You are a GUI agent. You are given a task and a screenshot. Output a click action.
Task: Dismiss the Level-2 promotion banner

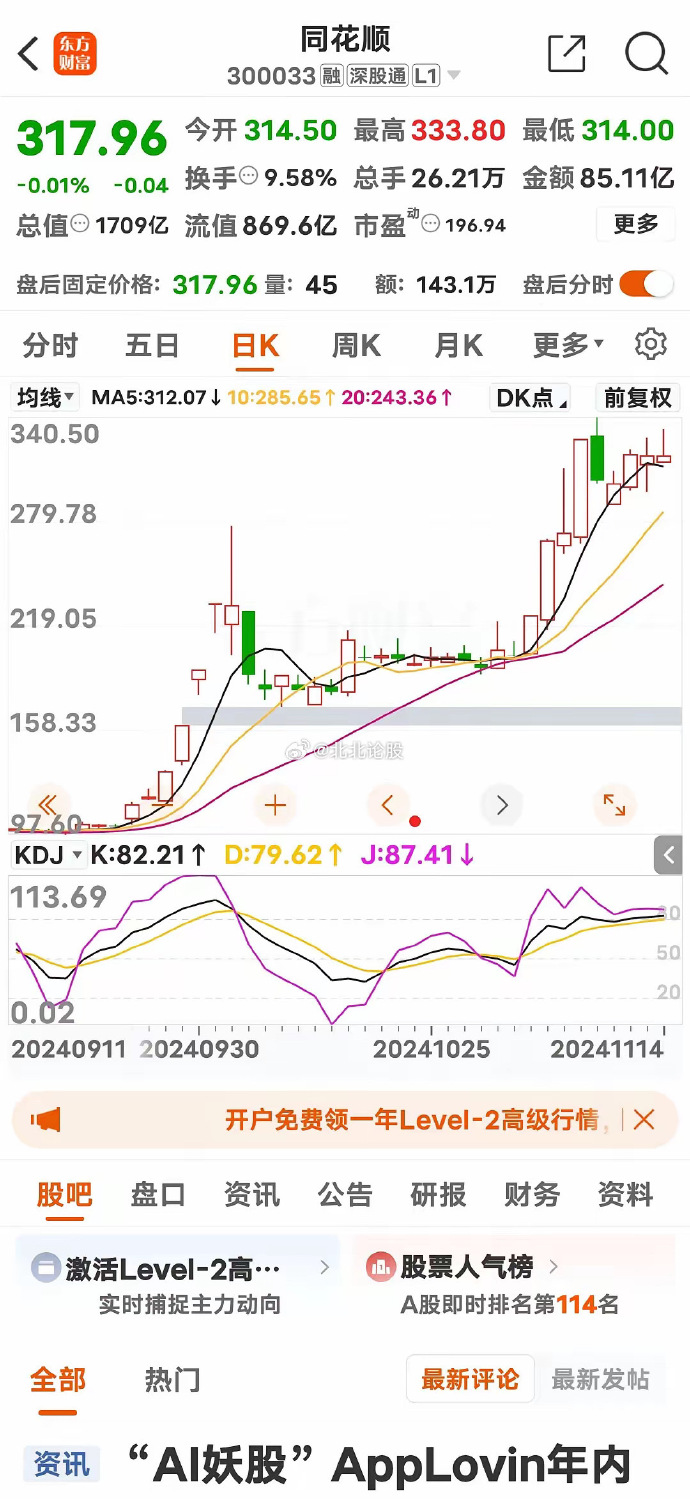click(644, 1119)
